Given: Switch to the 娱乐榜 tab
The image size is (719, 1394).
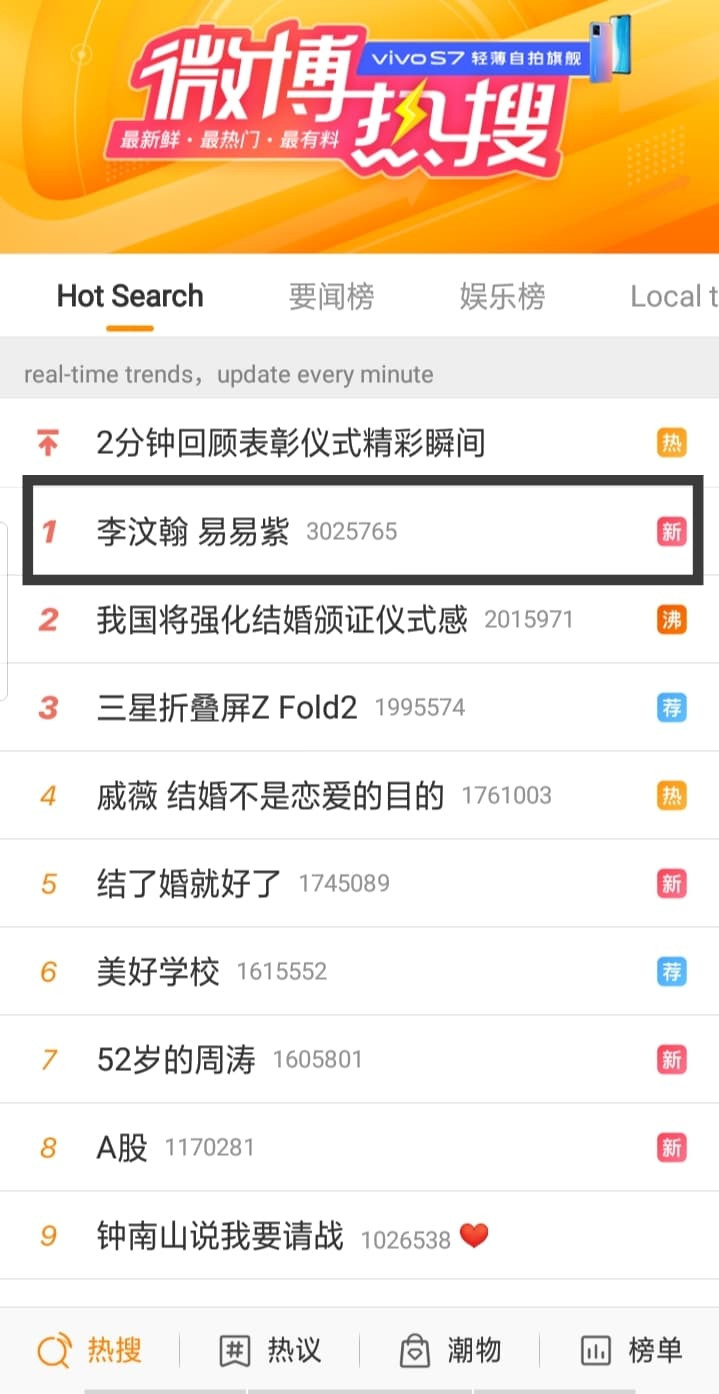Looking at the screenshot, I should pyautogui.click(x=502, y=297).
